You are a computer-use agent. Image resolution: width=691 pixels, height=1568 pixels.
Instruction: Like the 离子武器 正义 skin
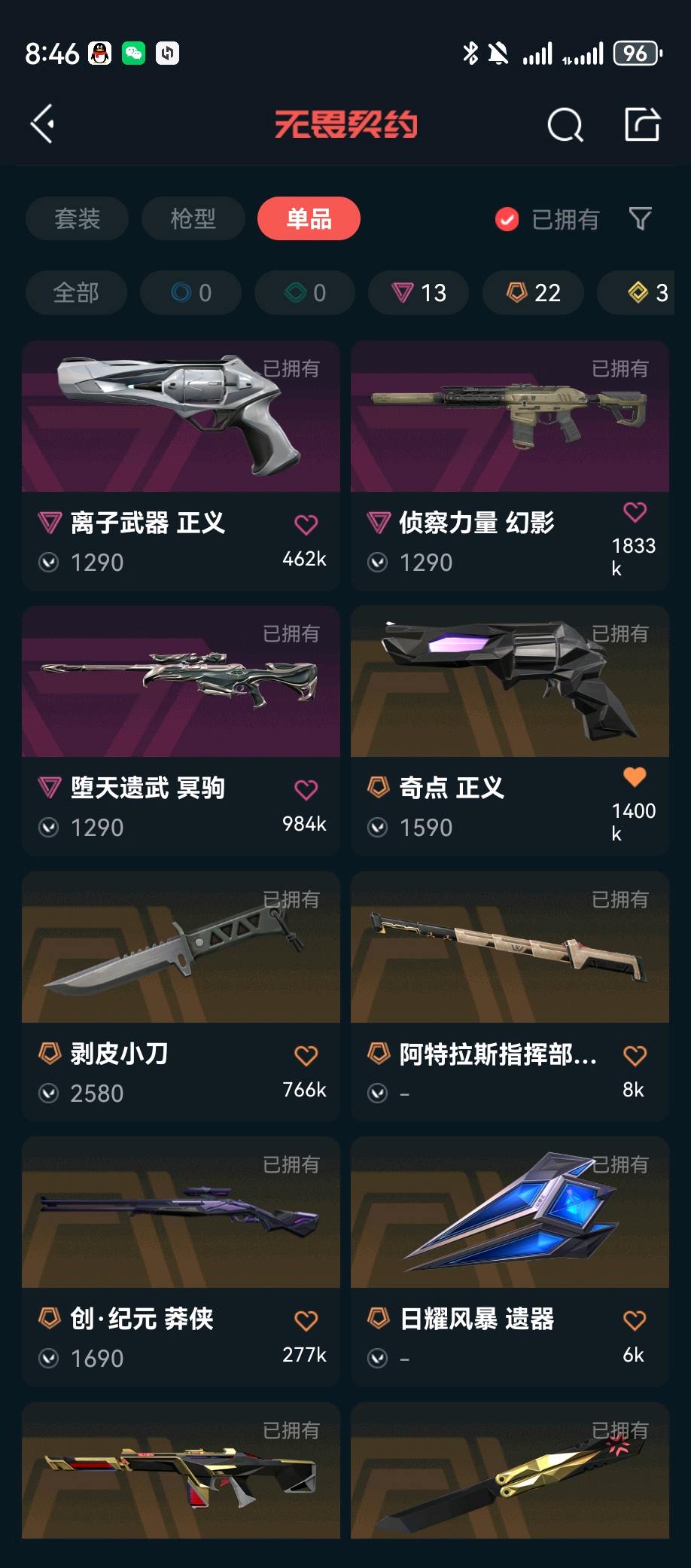(x=306, y=525)
